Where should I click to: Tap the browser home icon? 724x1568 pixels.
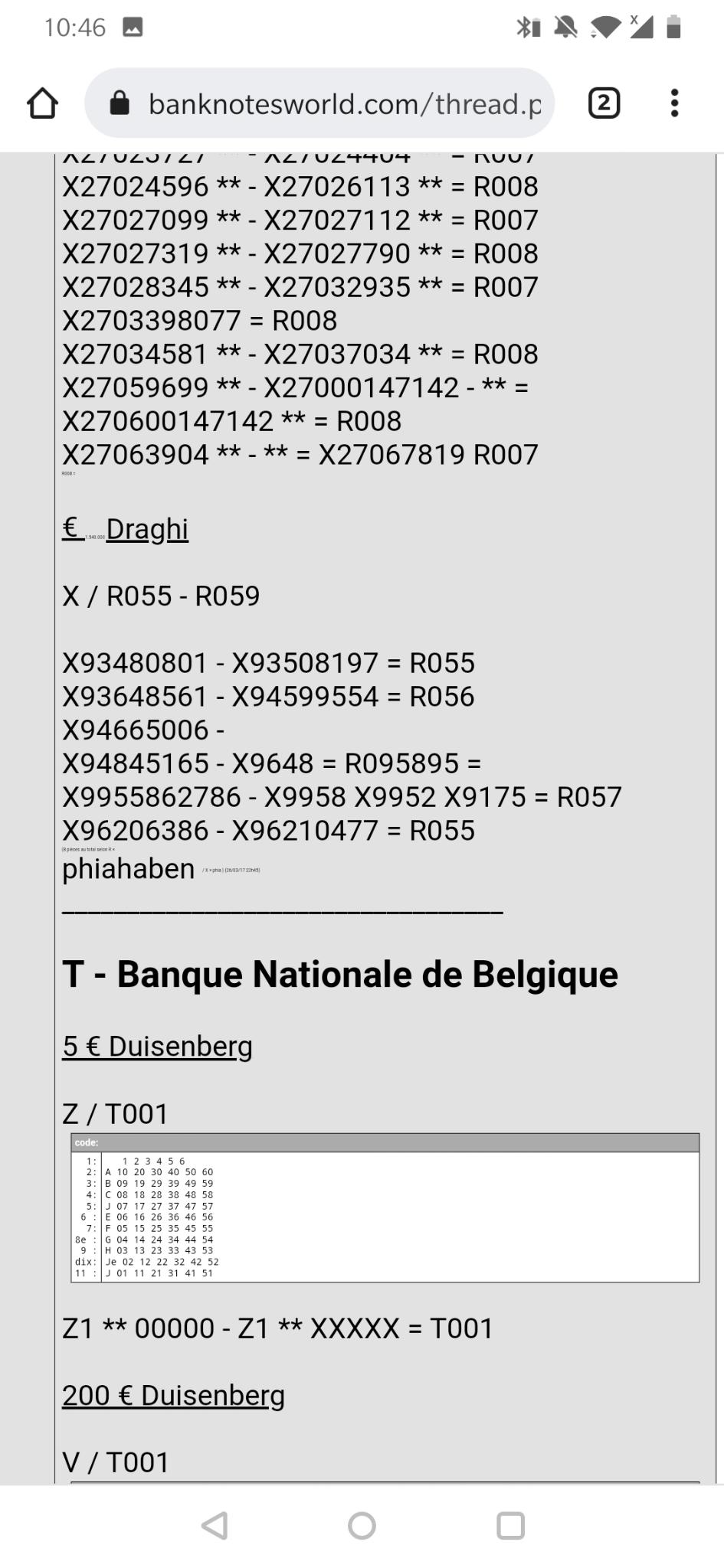tap(43, 103)
